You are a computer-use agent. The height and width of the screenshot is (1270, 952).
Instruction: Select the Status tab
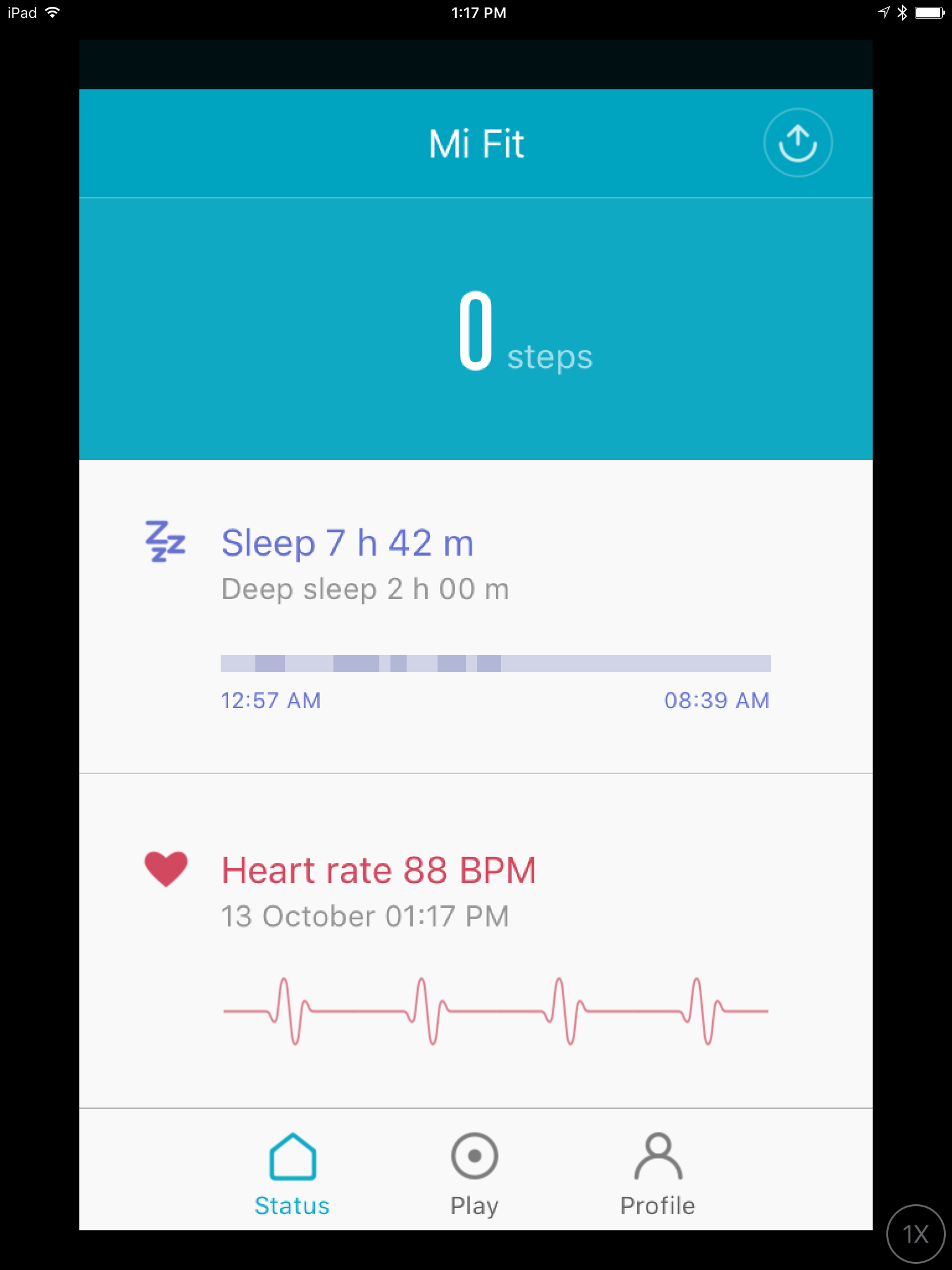292,1174
